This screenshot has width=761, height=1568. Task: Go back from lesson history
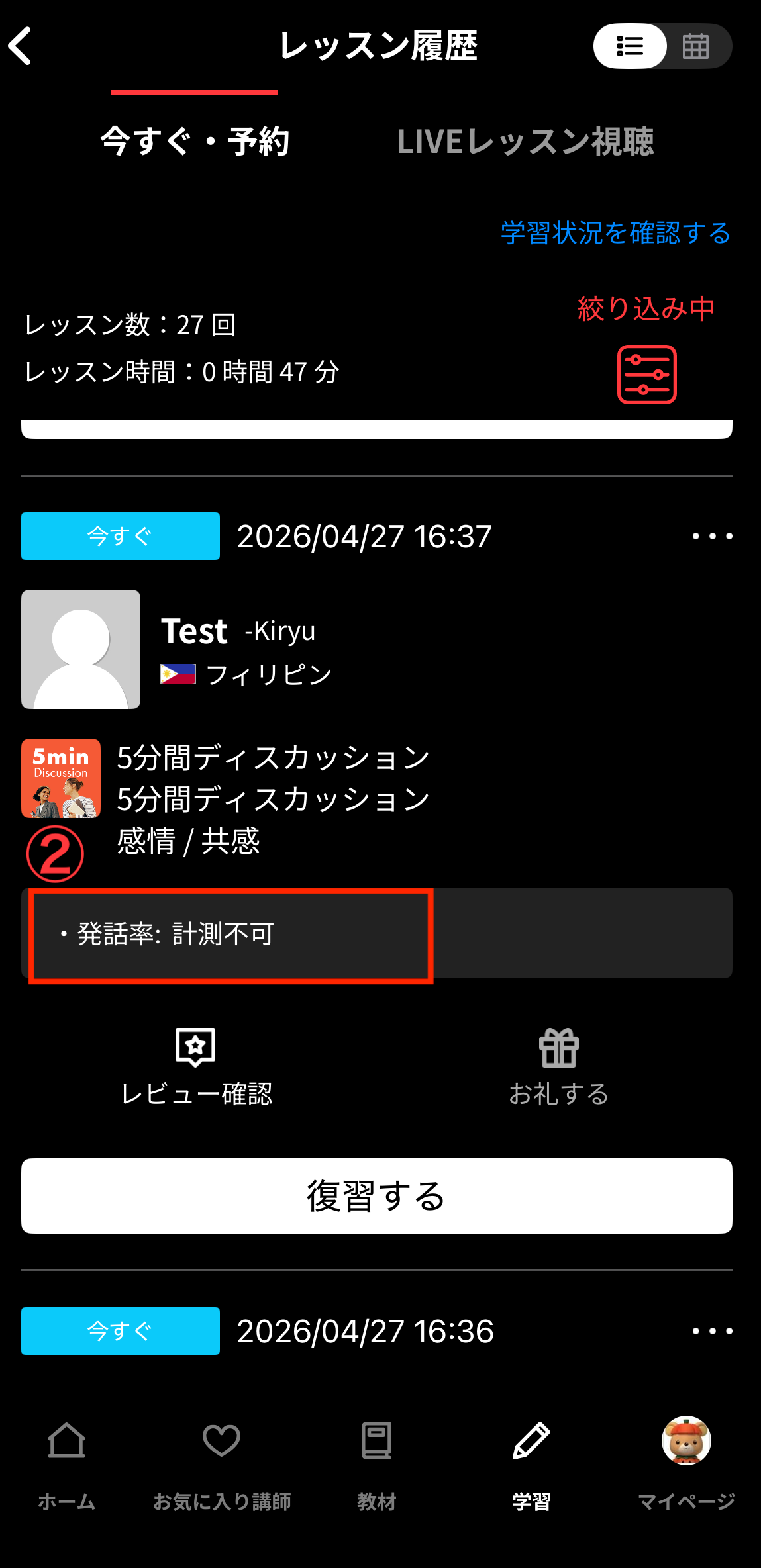point(21,46)
